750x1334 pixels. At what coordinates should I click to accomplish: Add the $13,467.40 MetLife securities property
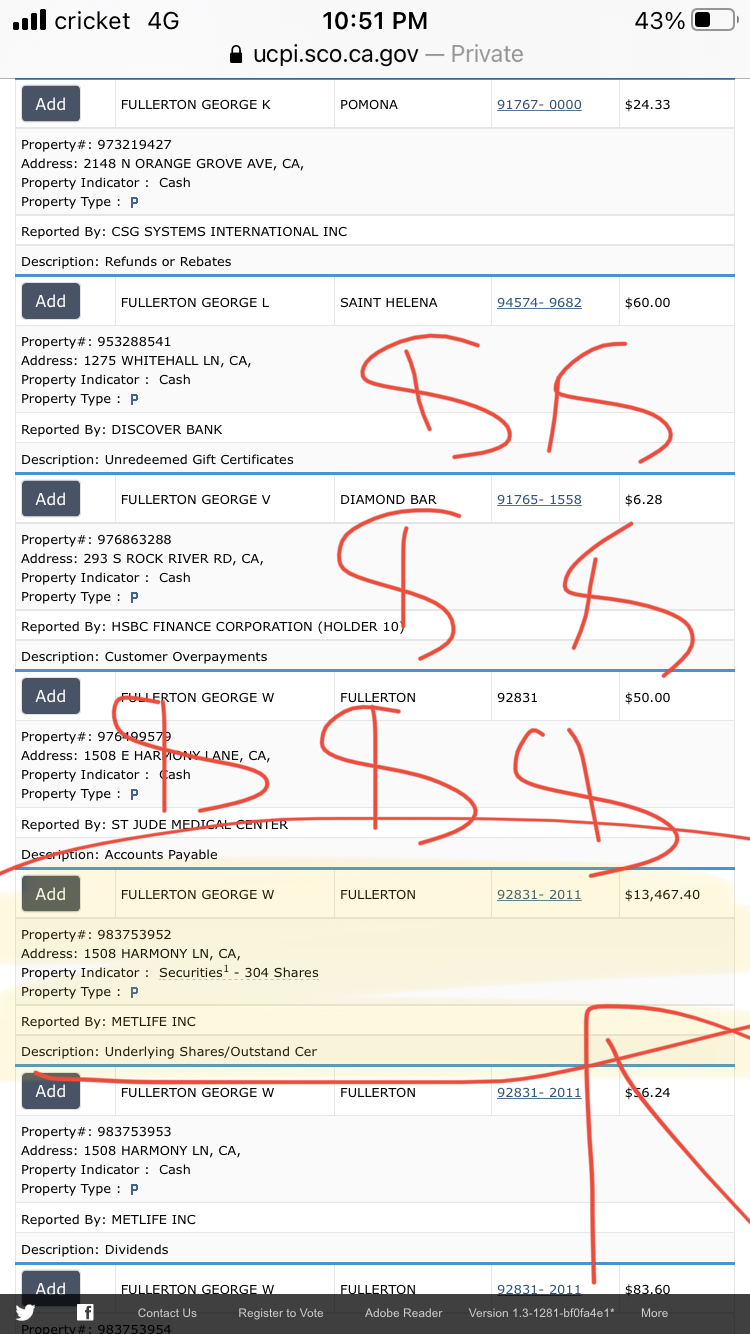coord(51,894)
